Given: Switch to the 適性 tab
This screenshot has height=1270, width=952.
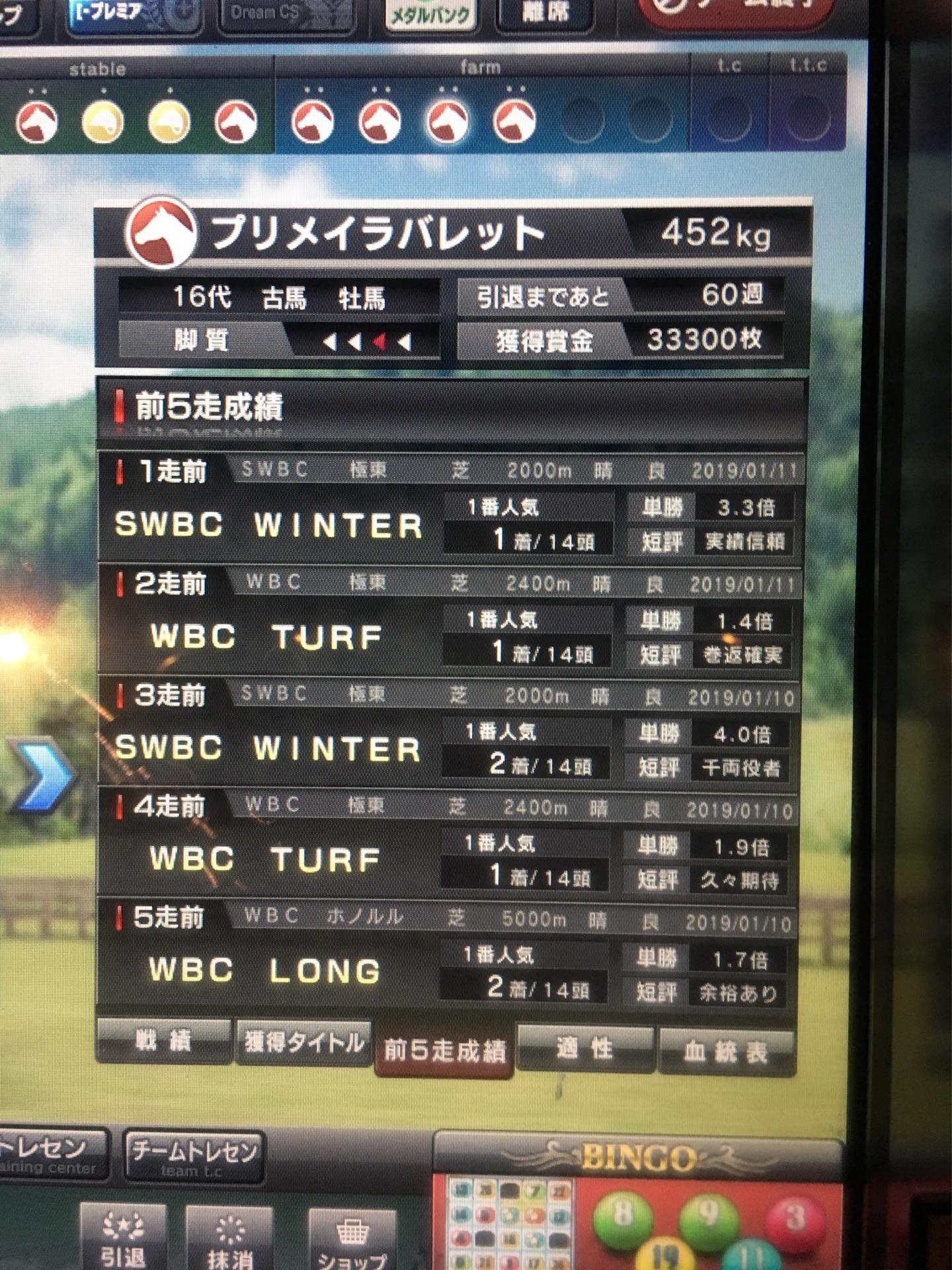Looking at the screenshot, I should click(585, 1049).
